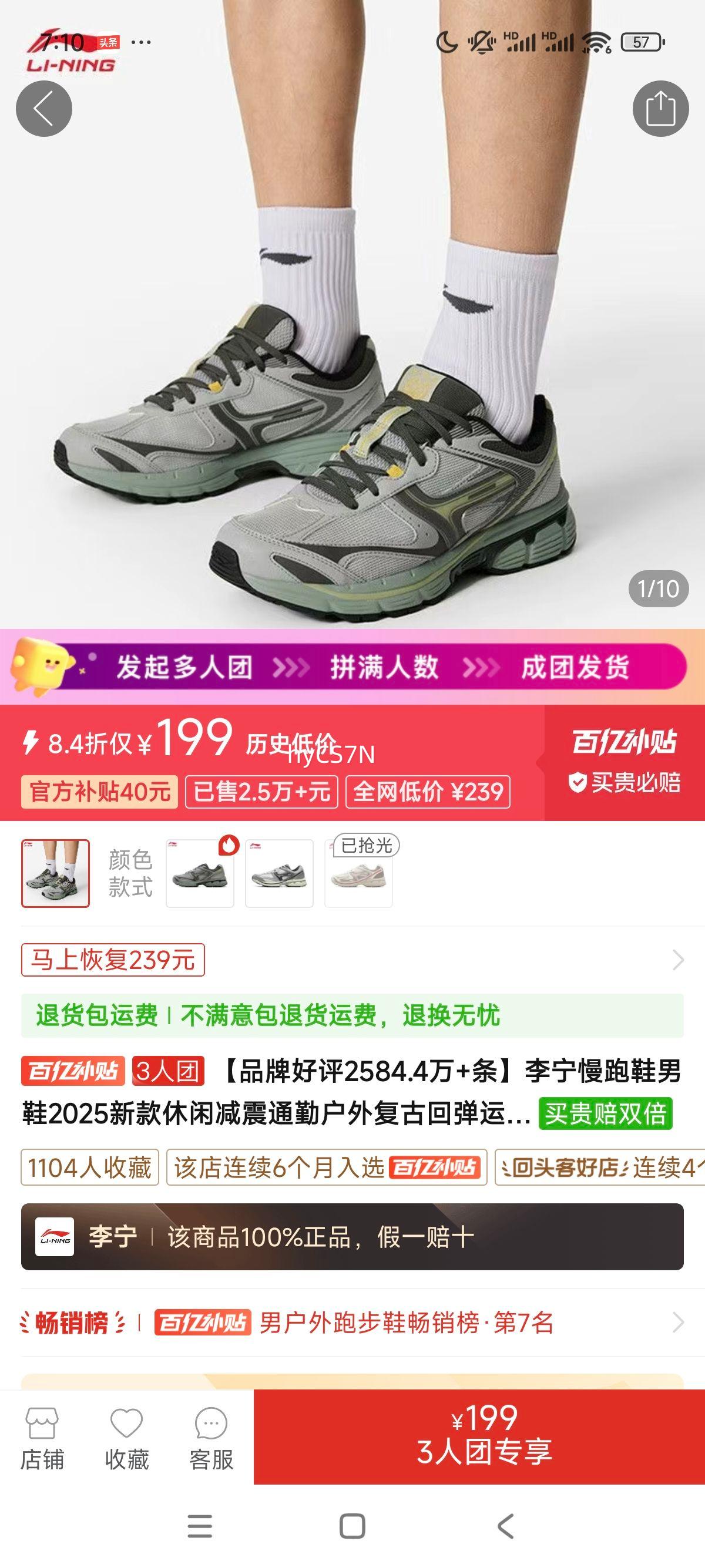Tap the main shoe photo to view gallery
The image size is (705, 1568).
pos(352,365)
